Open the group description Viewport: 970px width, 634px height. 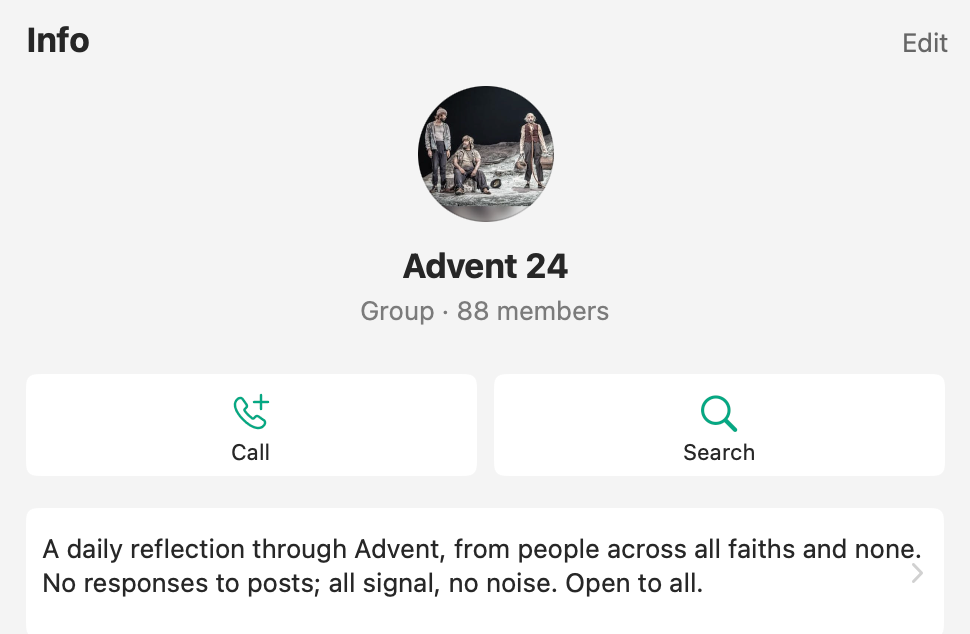485,571
